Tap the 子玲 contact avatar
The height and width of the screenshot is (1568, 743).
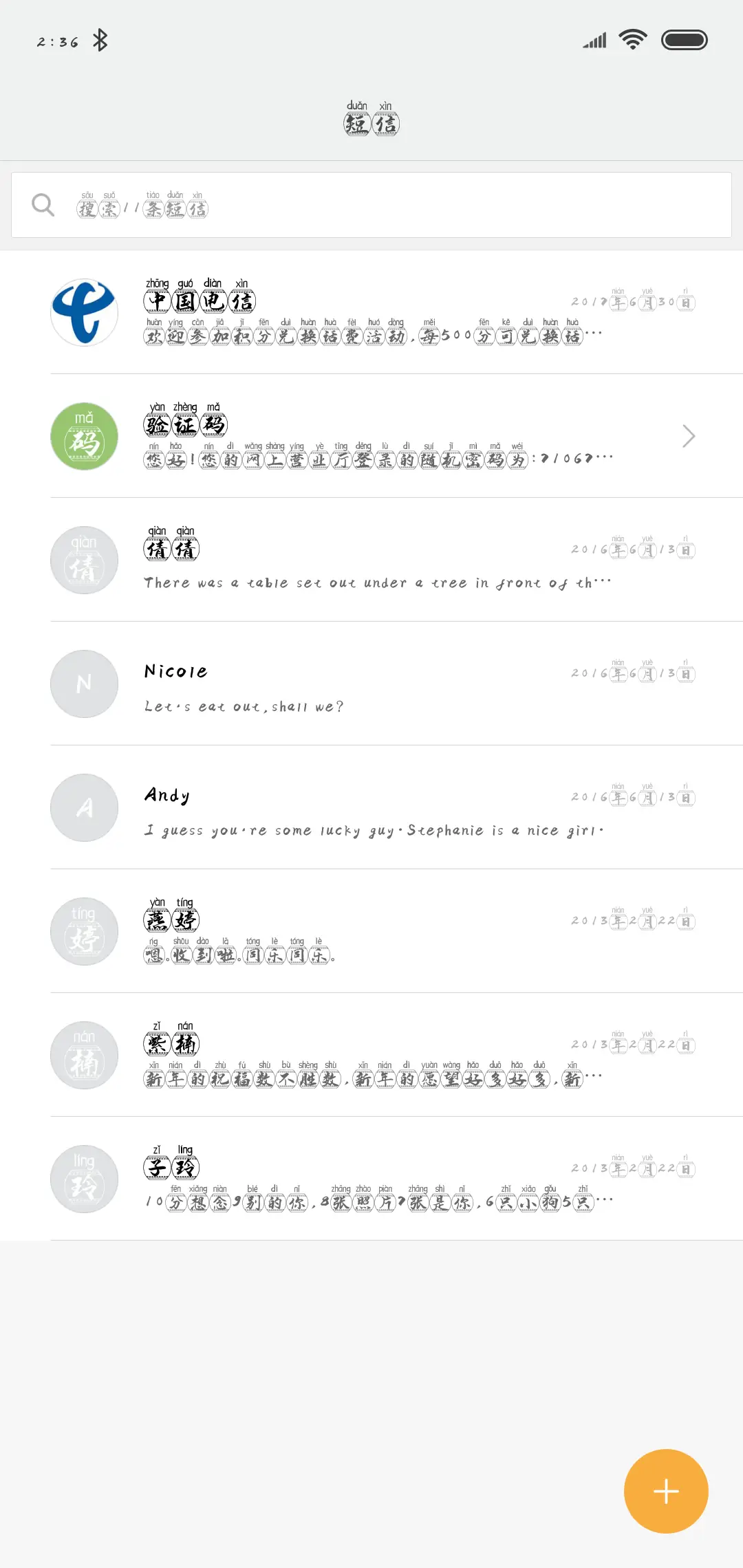84,1179
